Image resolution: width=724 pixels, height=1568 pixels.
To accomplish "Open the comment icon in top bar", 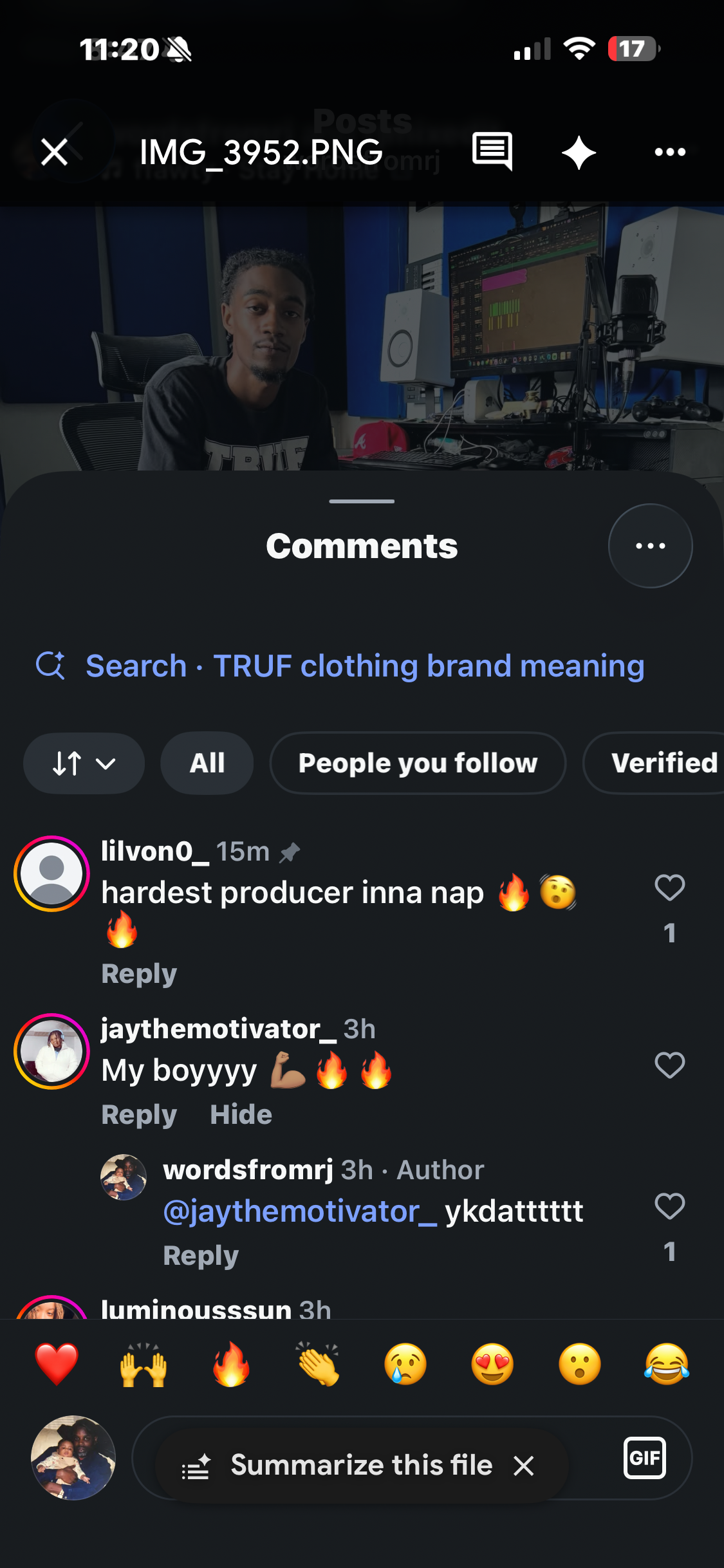I will (x=492, y=152).
